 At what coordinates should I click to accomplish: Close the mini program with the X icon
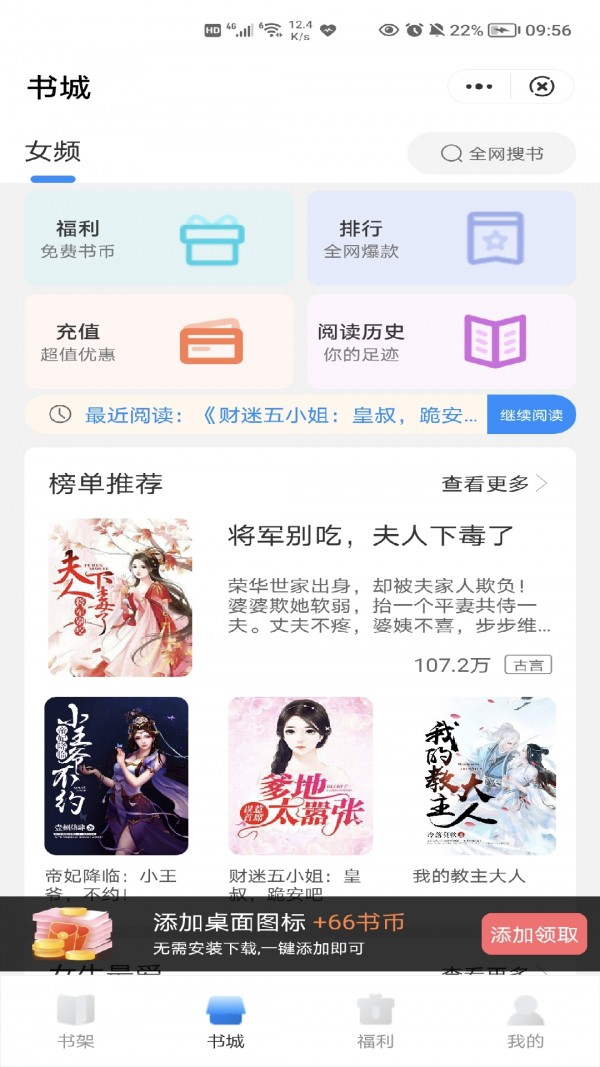[x=541, y=86]
